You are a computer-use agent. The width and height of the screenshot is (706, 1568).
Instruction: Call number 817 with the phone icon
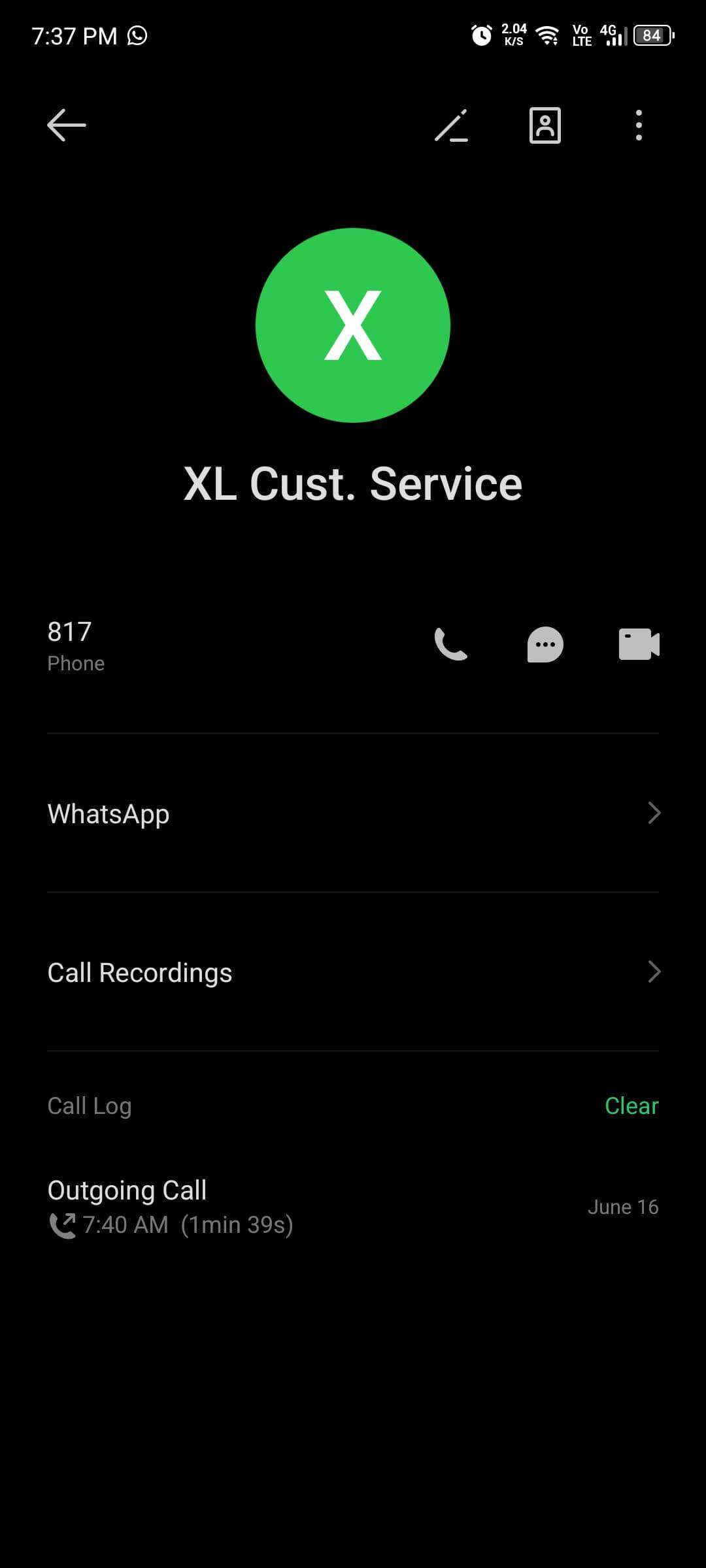[x=451, y=644]
